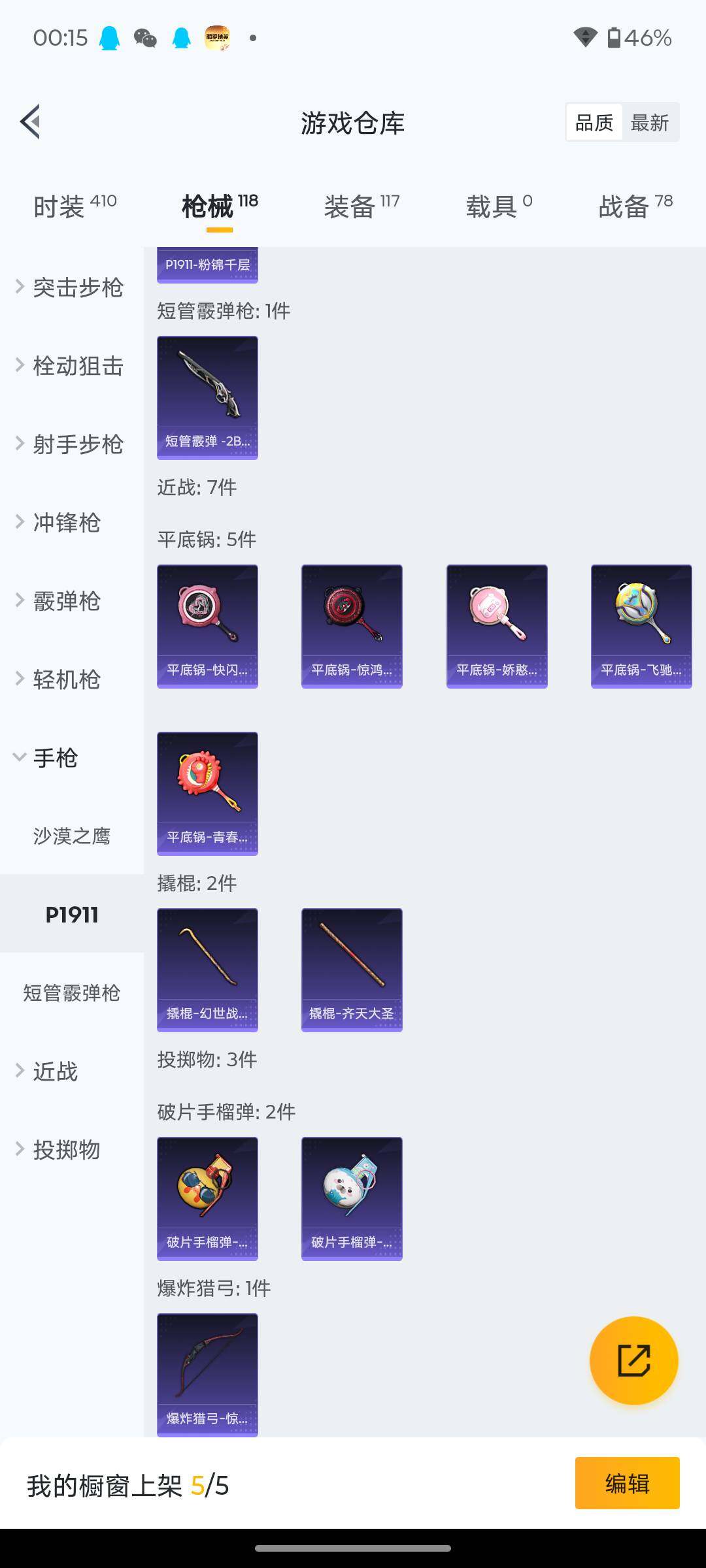Select 沙漠之鹰 in the sidebar

pos(72,836)
